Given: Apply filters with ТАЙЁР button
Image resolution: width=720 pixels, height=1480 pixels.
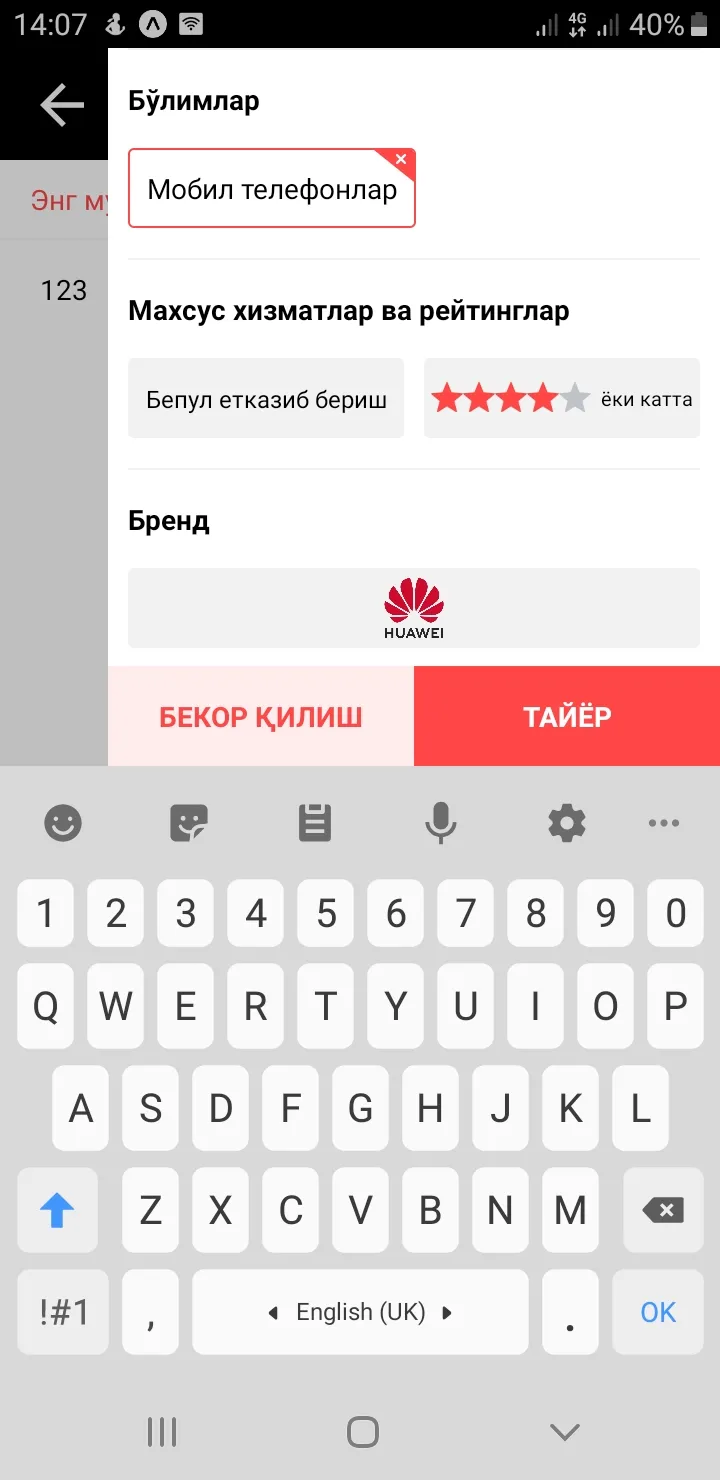Looking at the screenshot, I should pyautogui.click(x=566, y=717).
